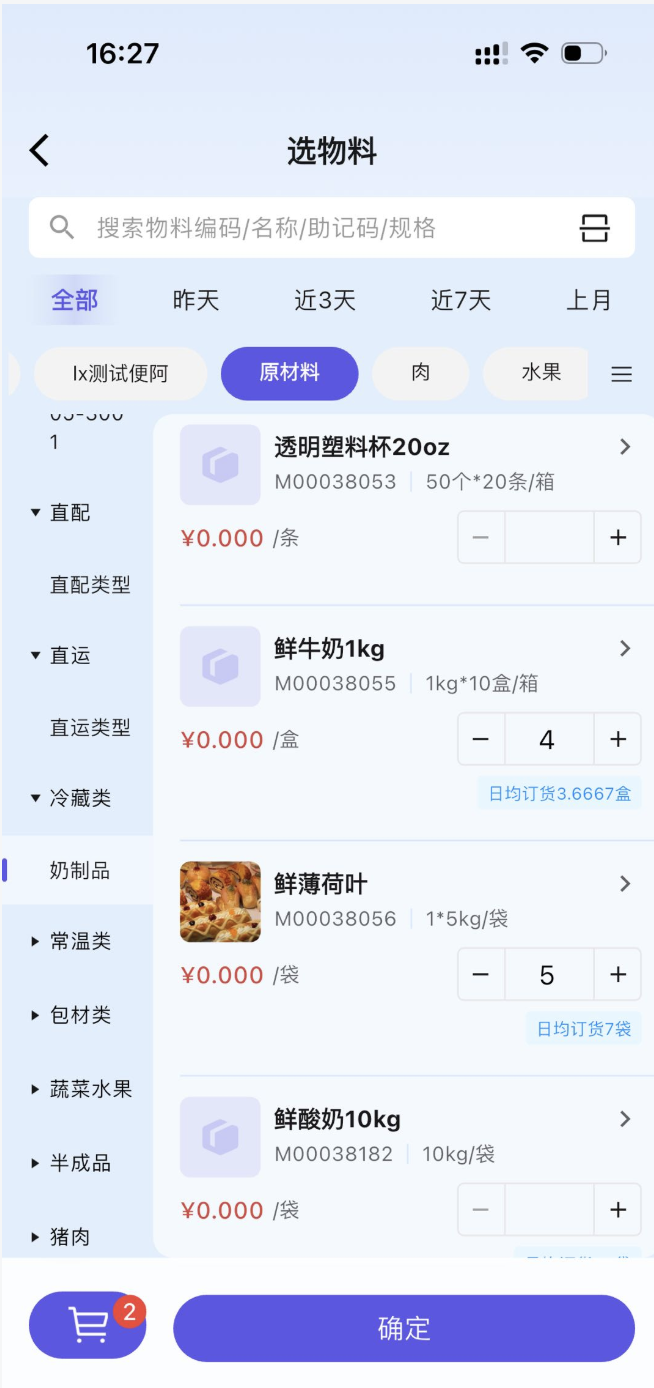This screenshot has height=1388, width=654.
Task: Choose the 上月 date filter
Action: point(588,300)
